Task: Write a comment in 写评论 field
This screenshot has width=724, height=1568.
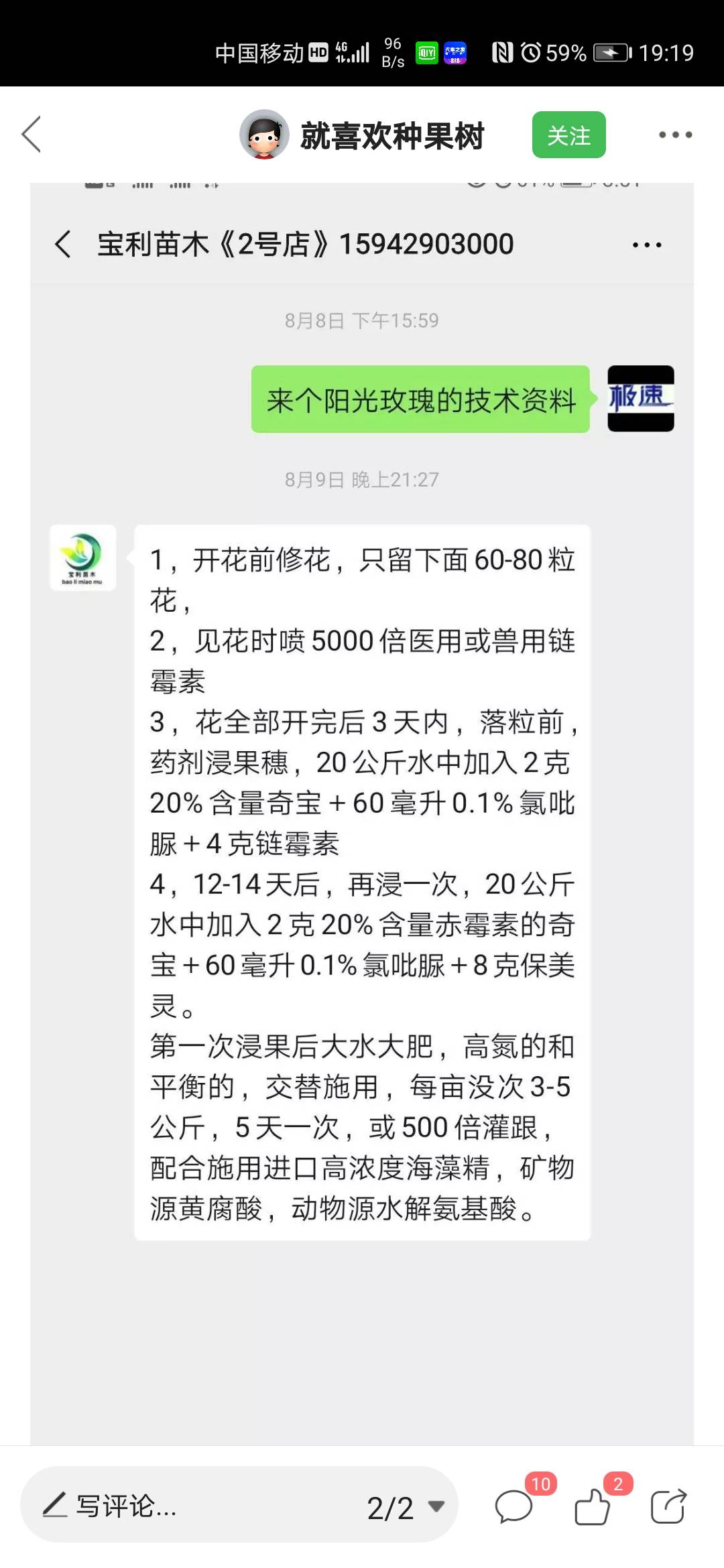Action: tap(239, 1505)
